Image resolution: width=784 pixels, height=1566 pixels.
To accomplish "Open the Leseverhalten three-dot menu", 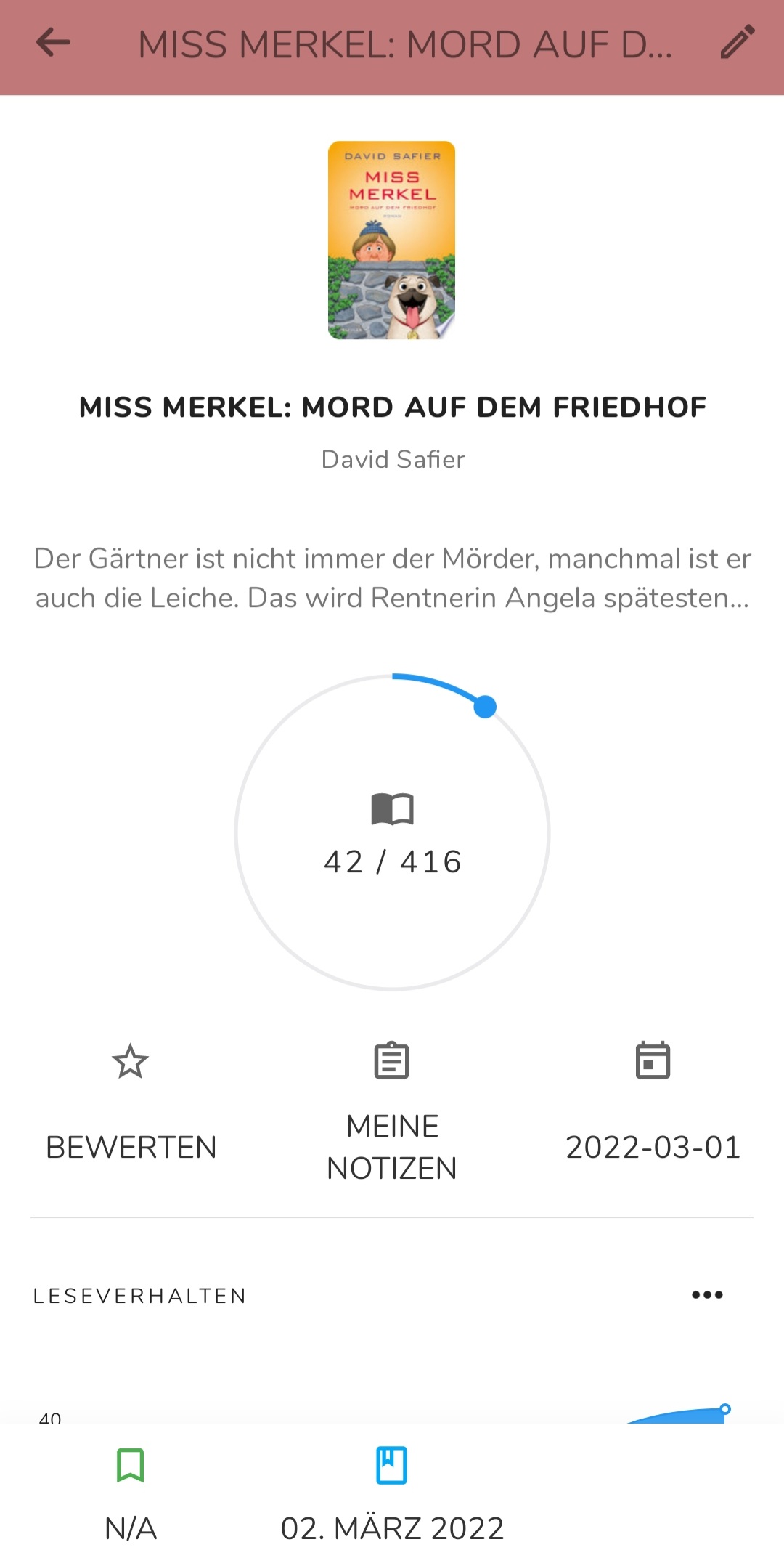I will click(707, 1295).
